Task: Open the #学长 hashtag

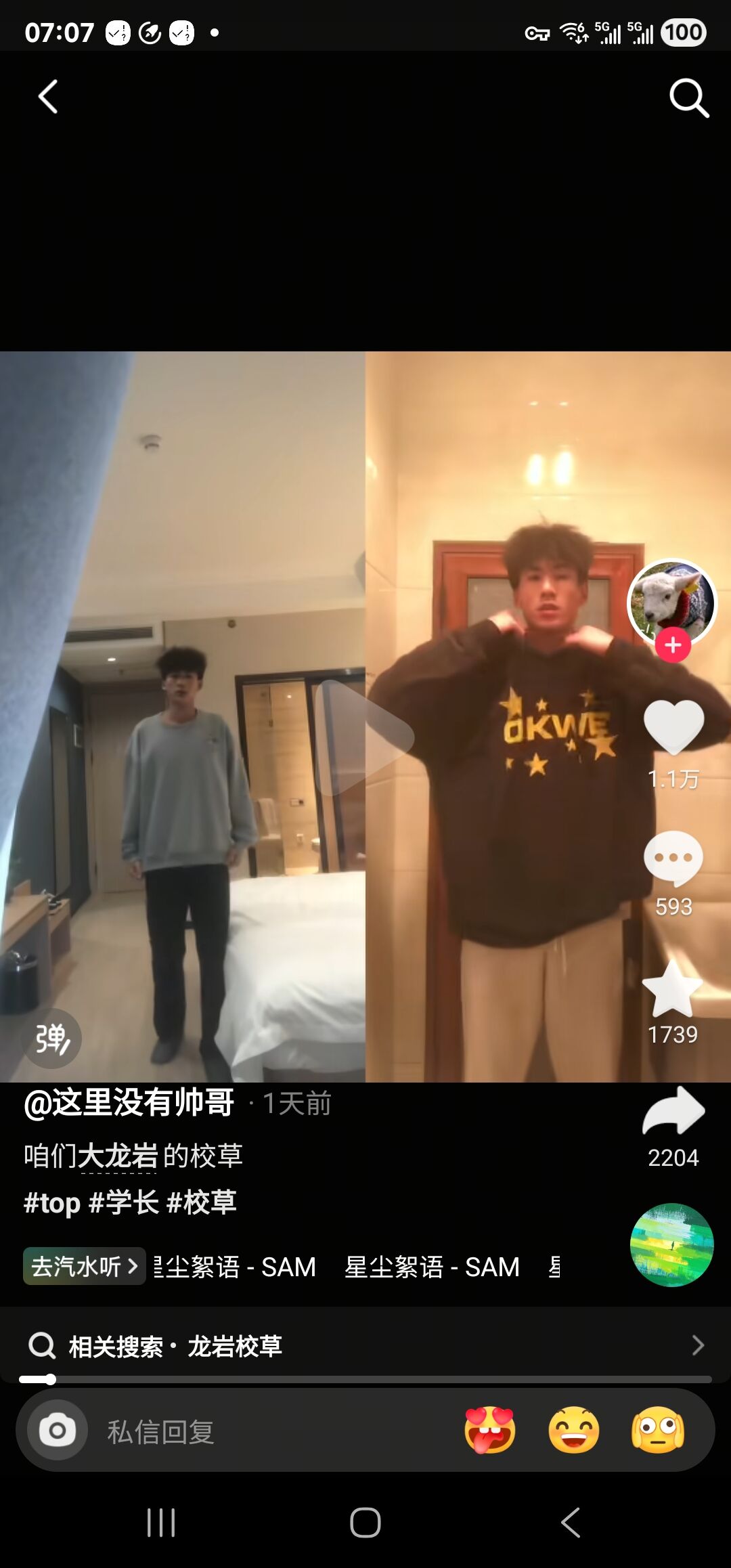Action: [124, 1203]
